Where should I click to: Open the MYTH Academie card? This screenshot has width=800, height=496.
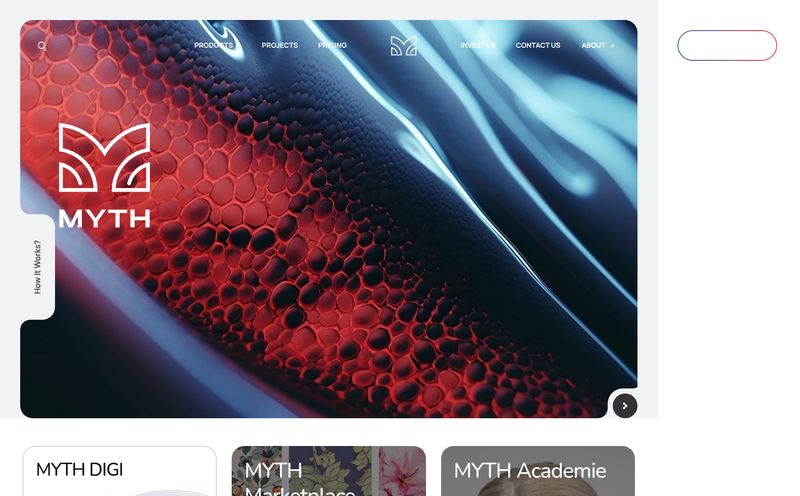coord(538,471)
